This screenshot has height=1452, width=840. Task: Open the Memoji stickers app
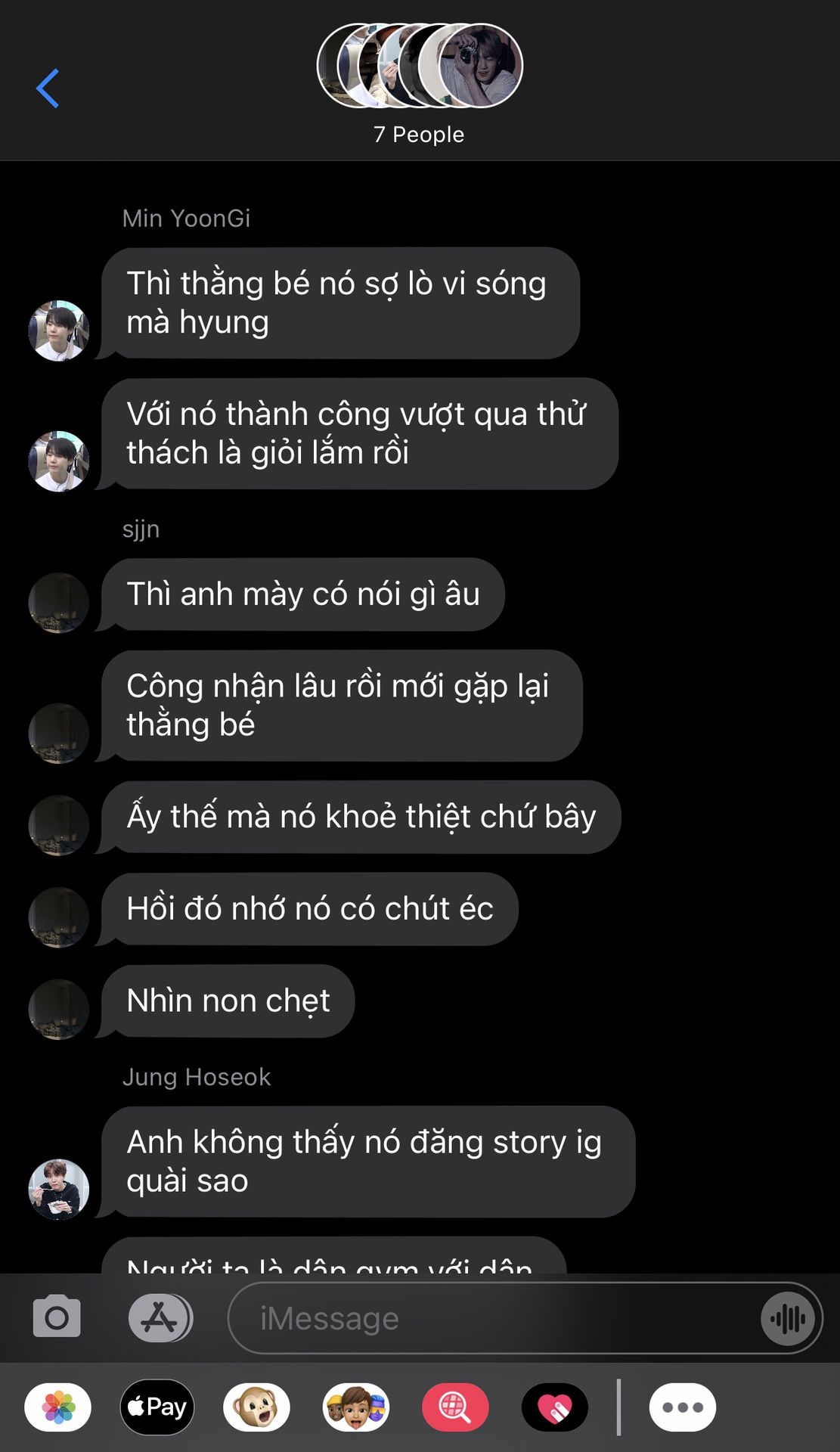[356, 1407]
